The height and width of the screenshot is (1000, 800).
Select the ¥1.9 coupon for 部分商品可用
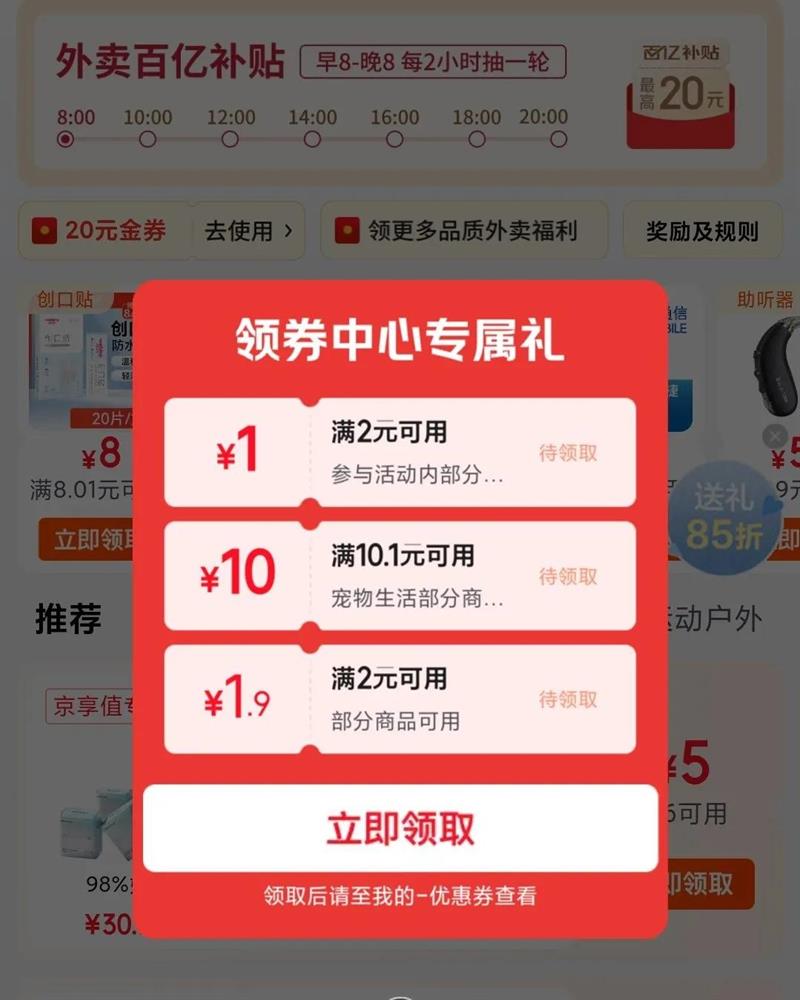point(400,699)
